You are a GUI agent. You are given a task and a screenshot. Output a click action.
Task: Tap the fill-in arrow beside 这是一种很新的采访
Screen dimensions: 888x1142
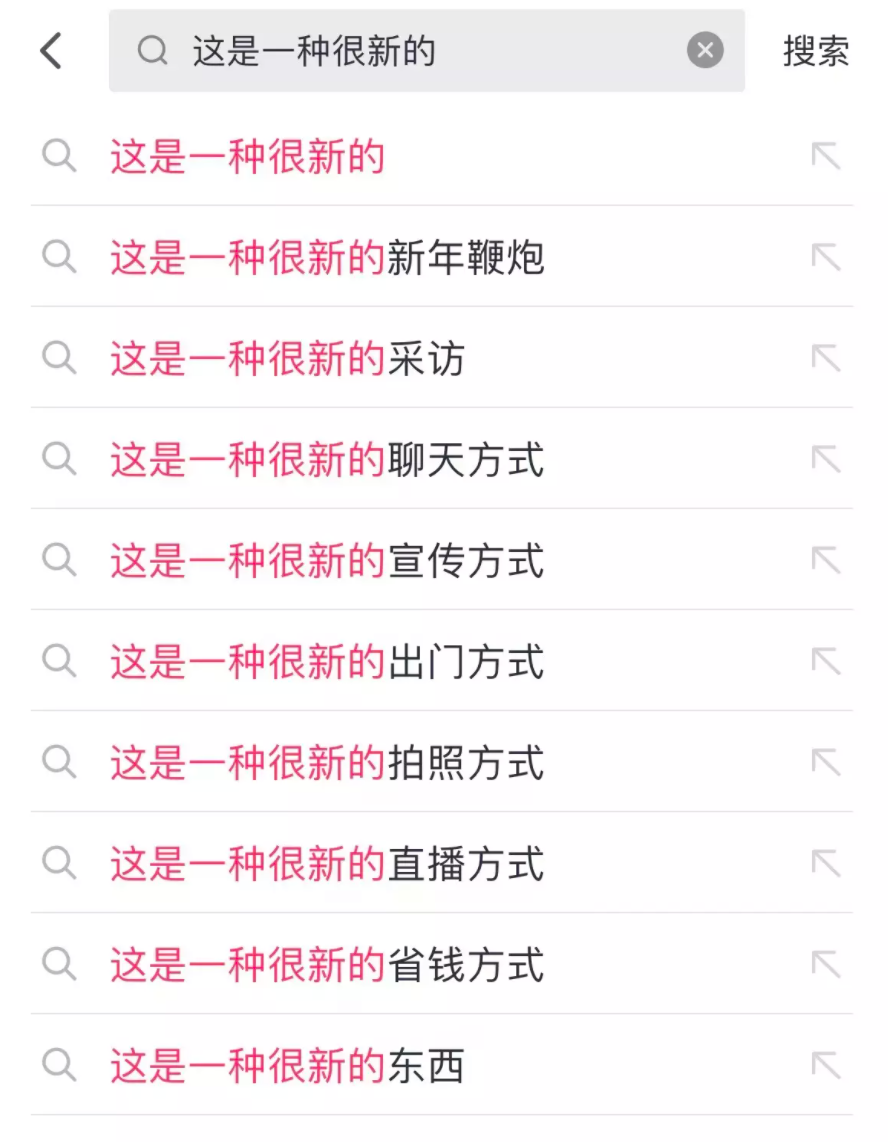point(825,359)
